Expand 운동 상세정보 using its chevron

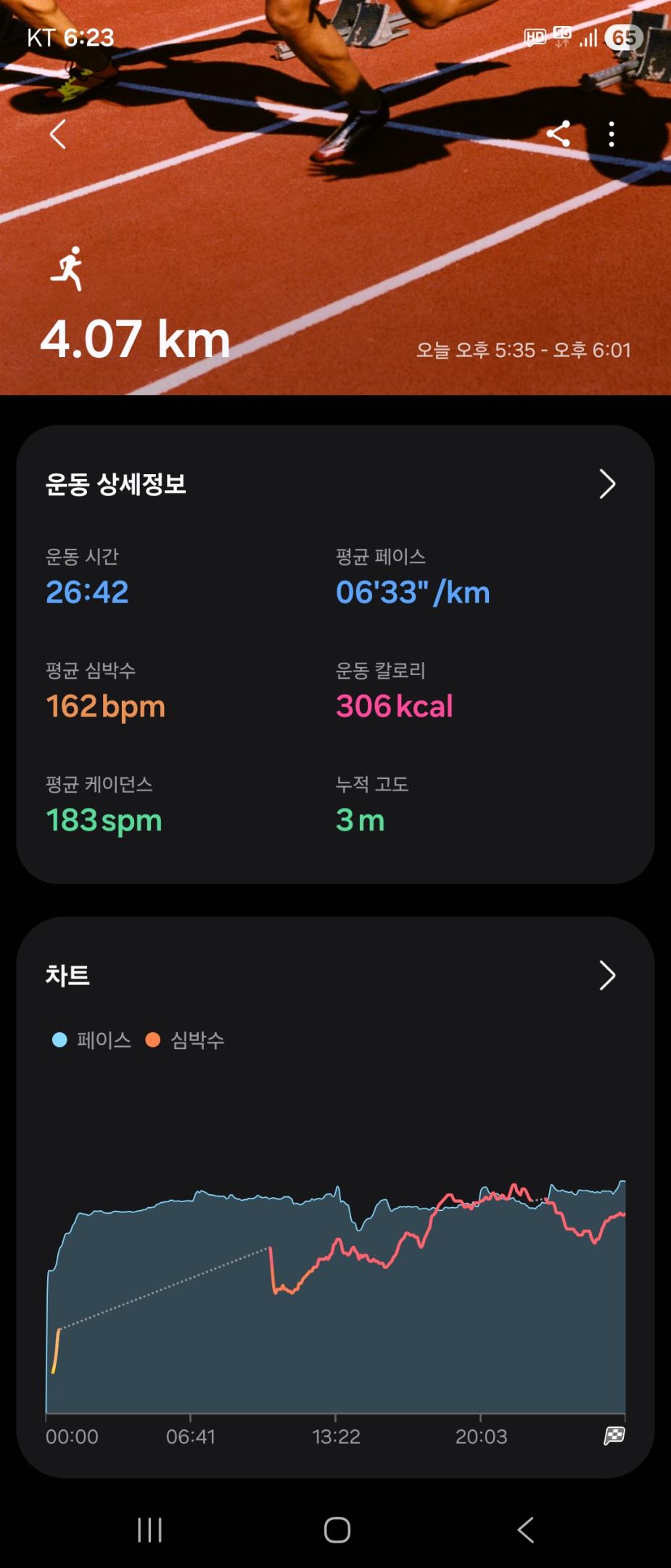point(608,483)
